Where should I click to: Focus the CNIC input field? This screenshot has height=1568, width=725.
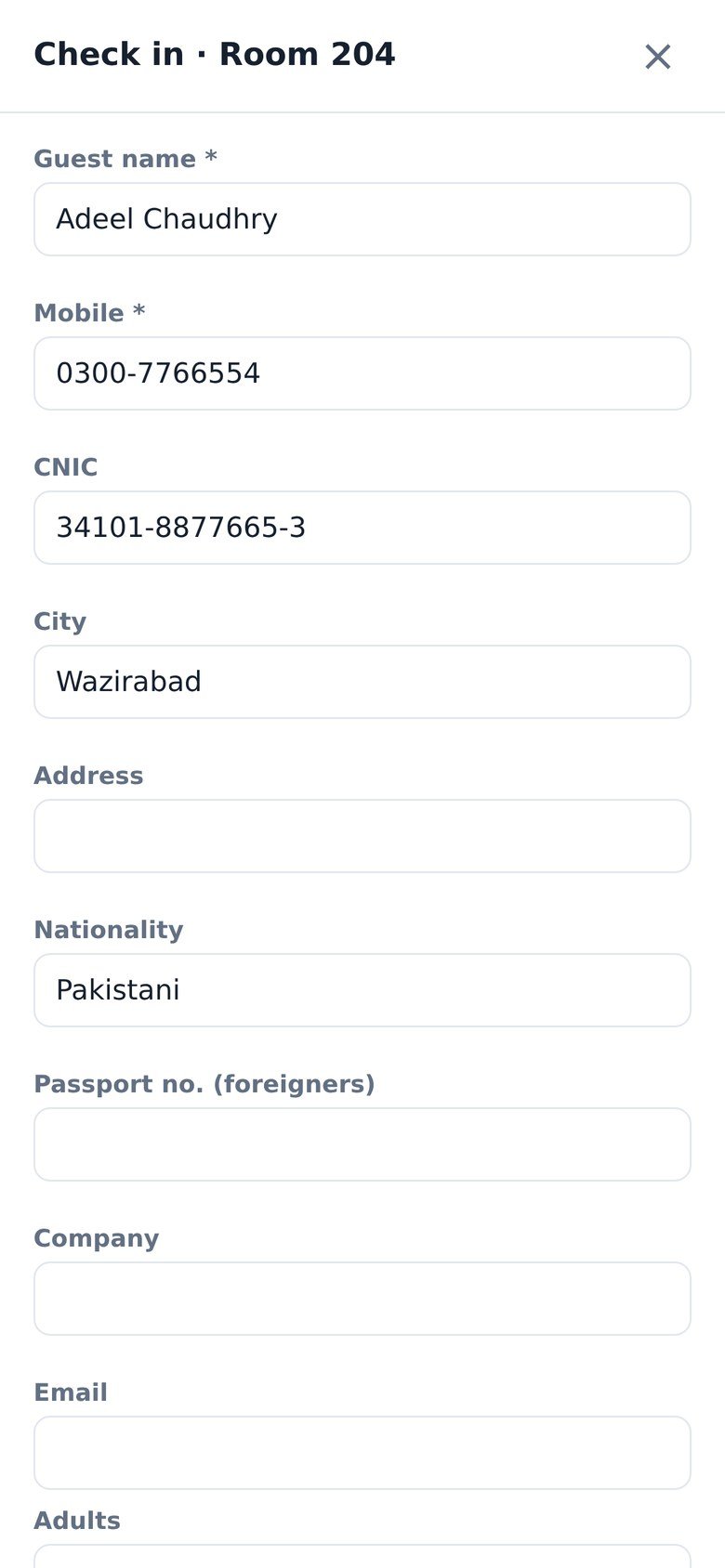(362, 528)
